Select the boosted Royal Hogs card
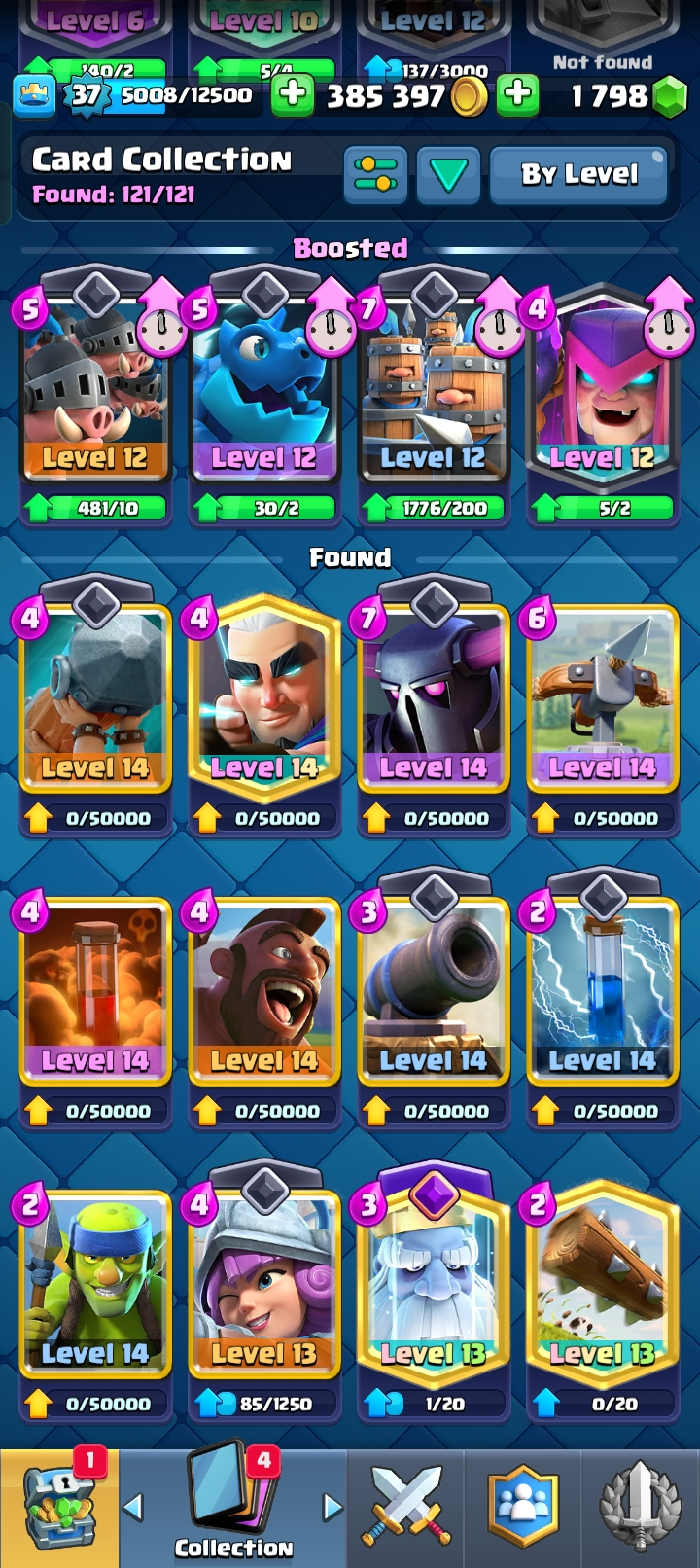 click(x=94, y=394)
